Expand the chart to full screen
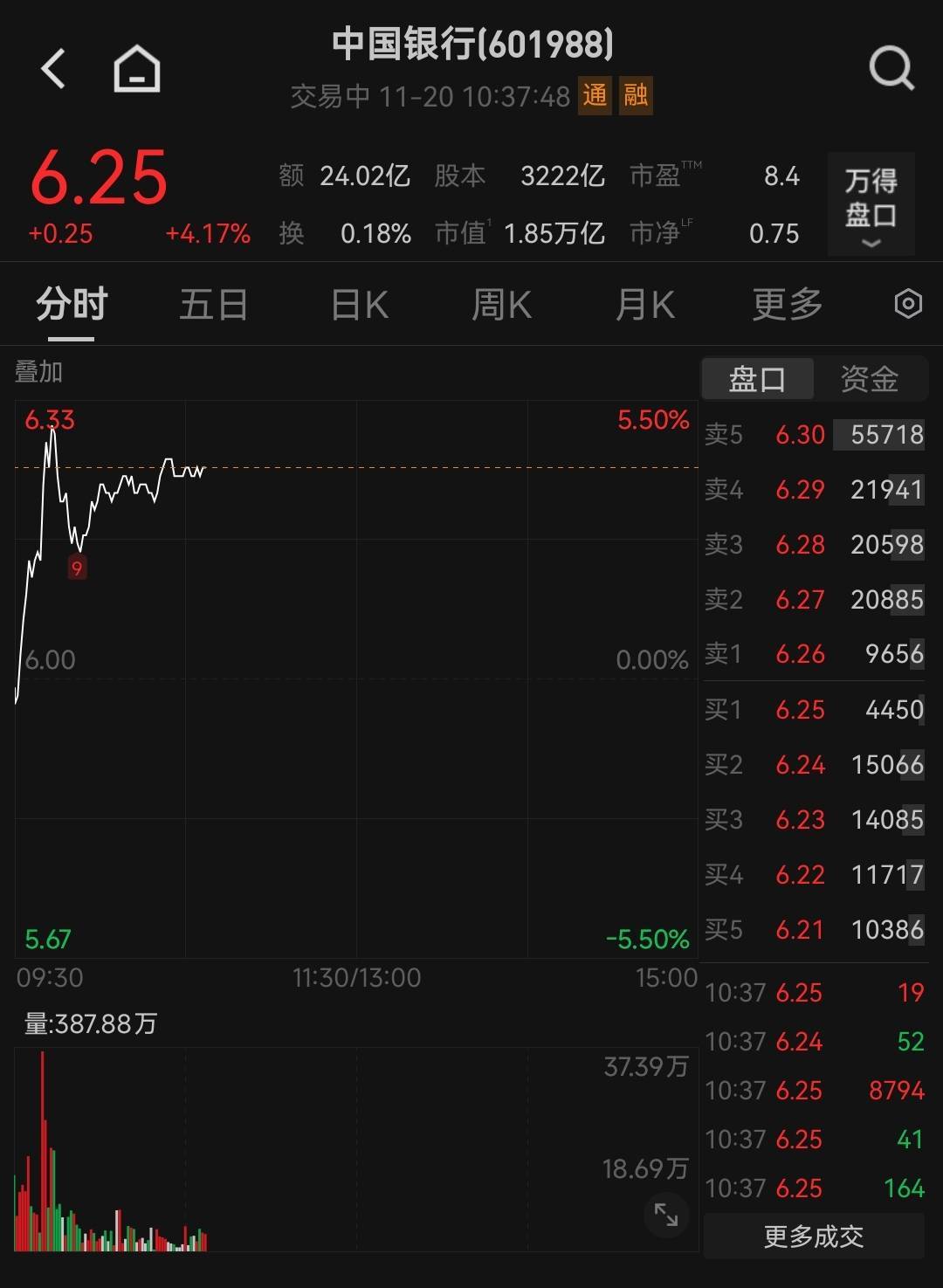Screen dimensions: 943x1288 (666, 1215)
